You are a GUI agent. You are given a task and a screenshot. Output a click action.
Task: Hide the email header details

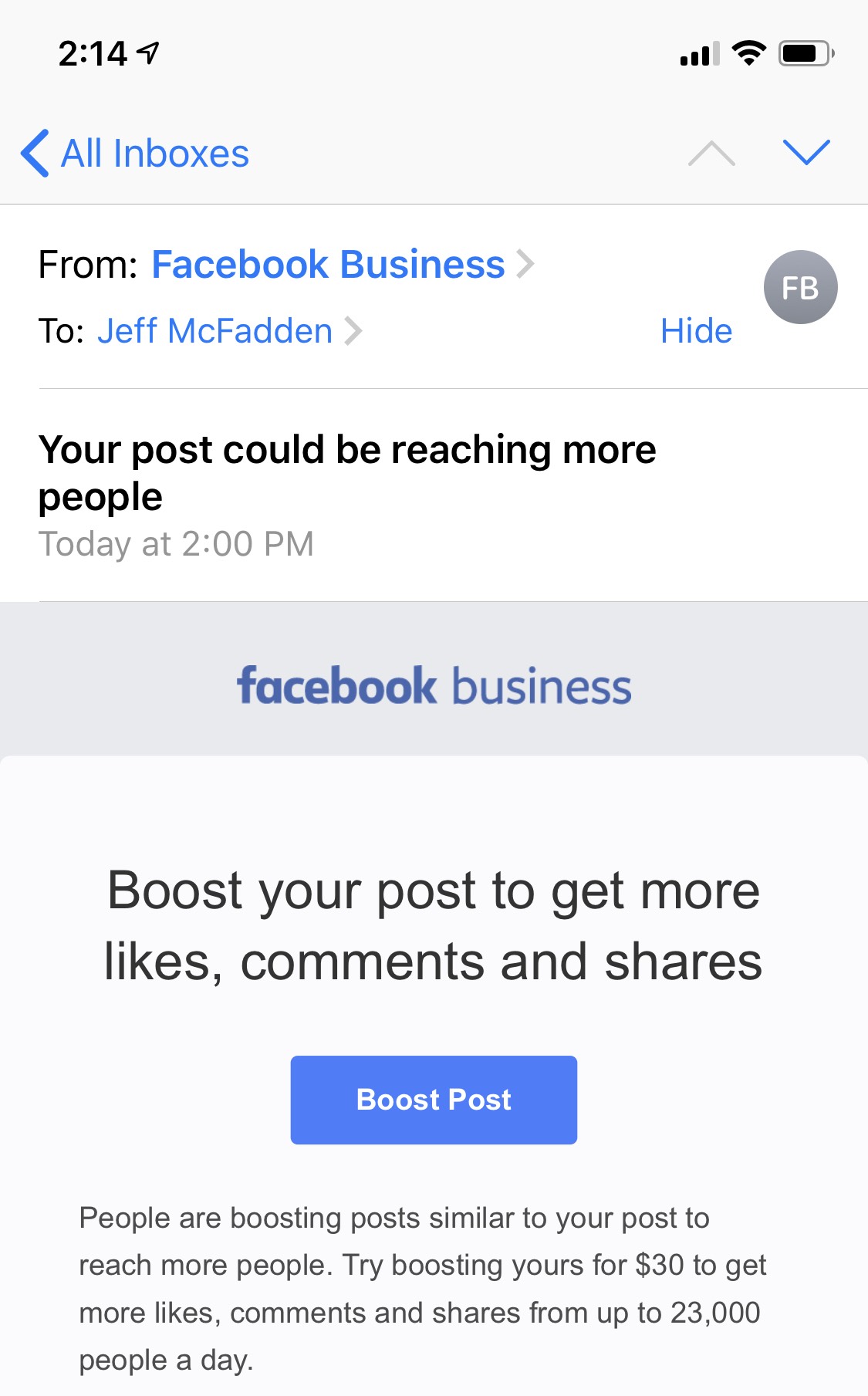(696, 331)
